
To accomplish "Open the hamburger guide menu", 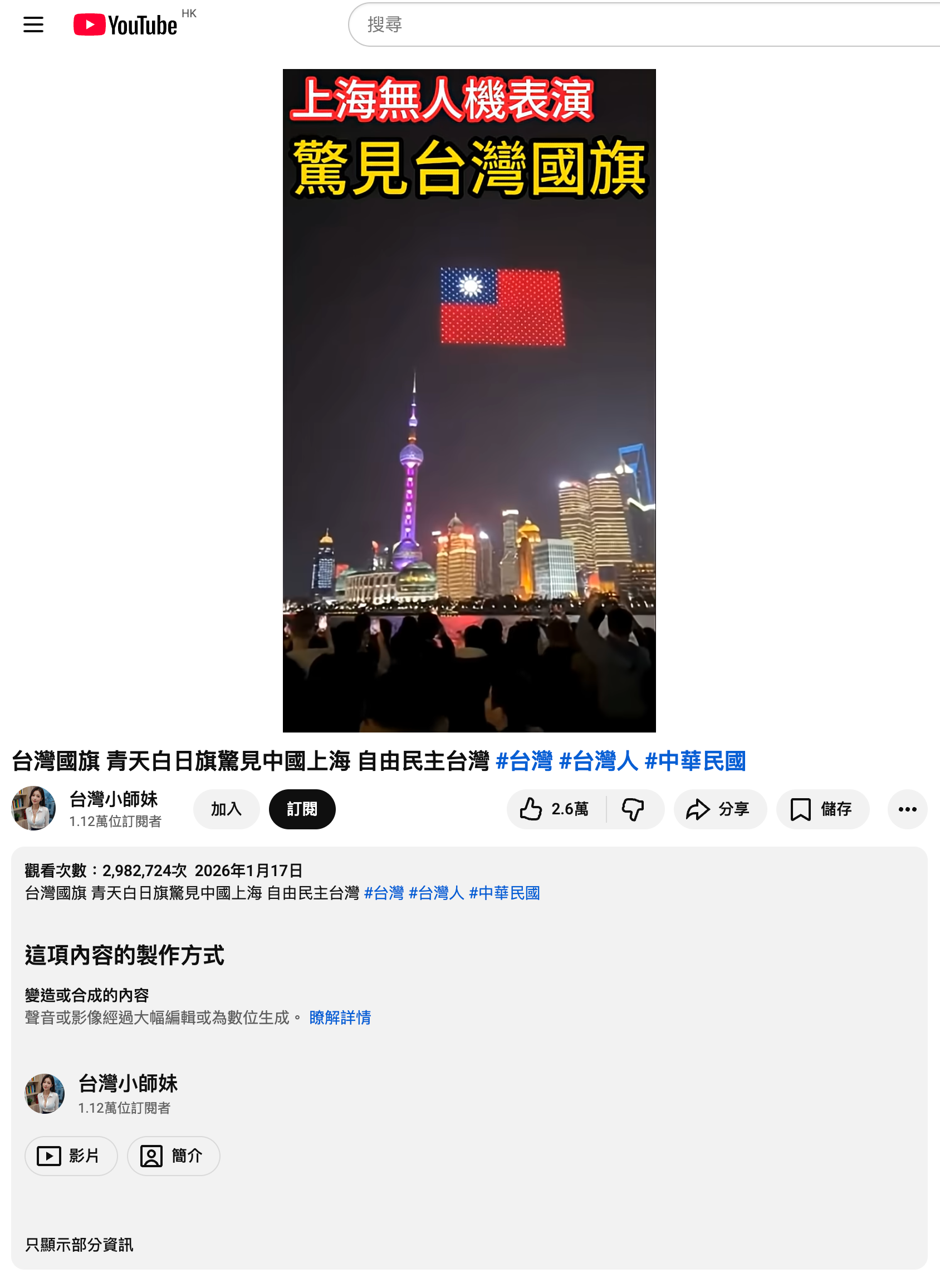I will 33,24.
